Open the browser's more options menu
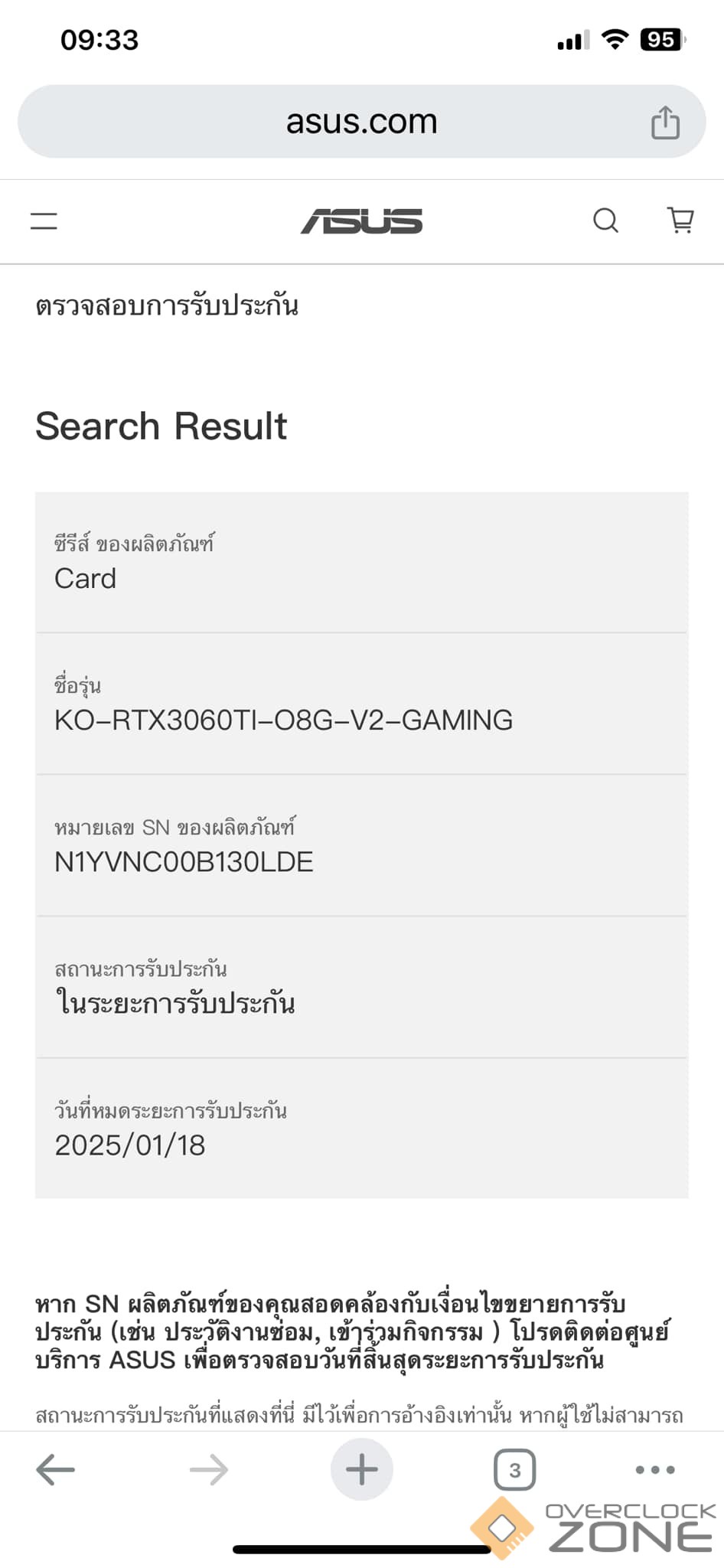The image size is (724, 1568). point(655,1469)
